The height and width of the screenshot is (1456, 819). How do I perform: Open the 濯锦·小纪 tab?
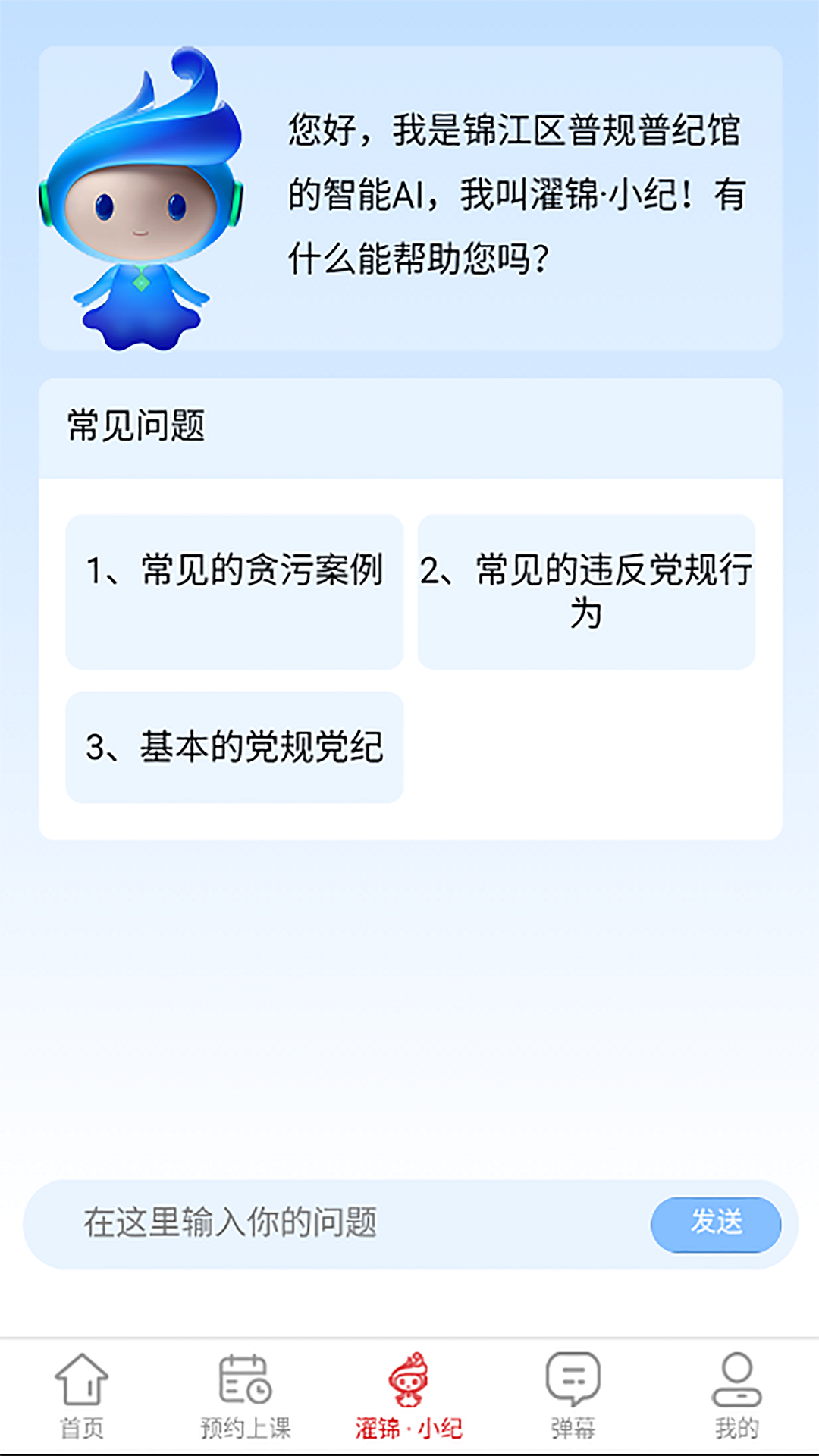pos(409,1397)
